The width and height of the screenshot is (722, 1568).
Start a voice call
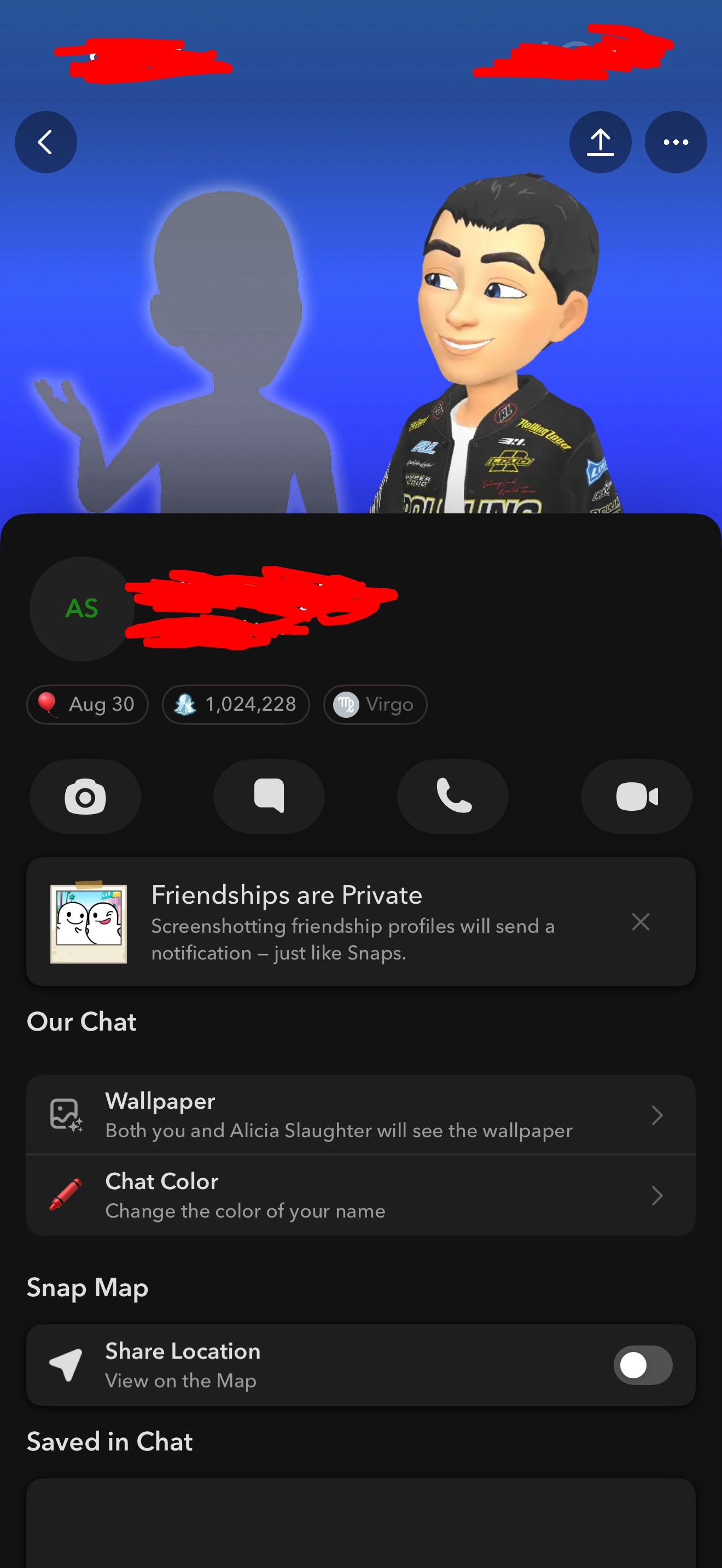tap(452, 796)
